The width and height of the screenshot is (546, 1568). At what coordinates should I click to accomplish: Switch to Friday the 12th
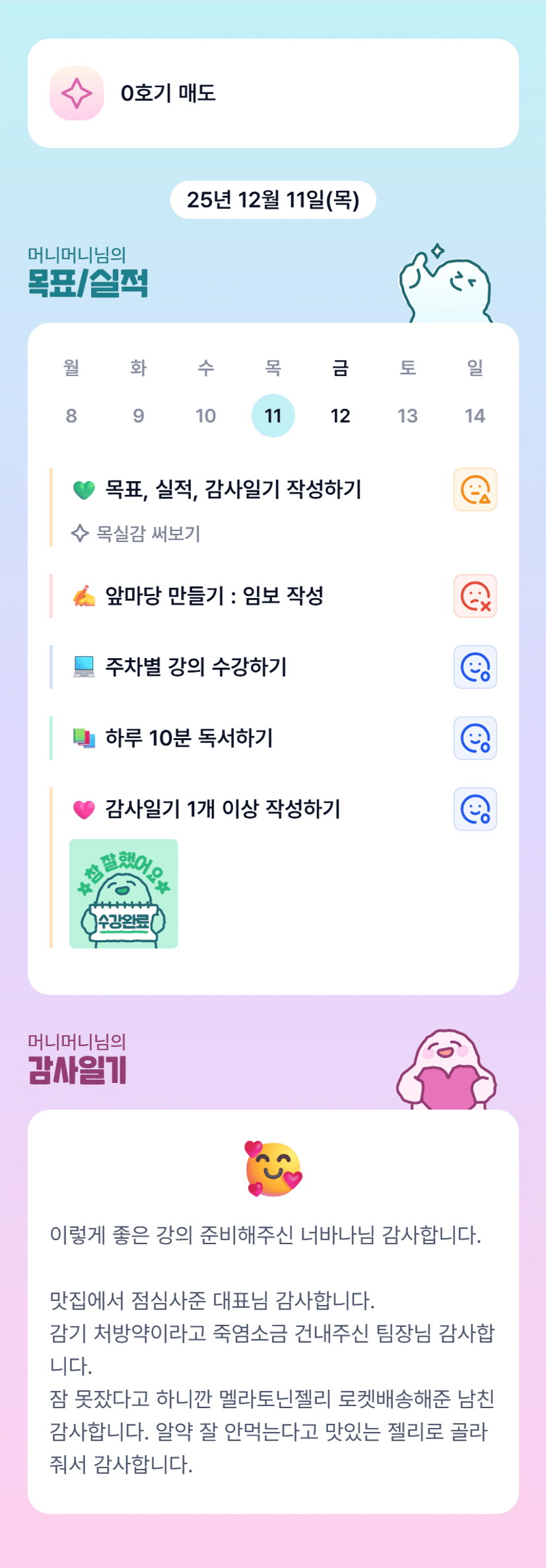pyautogui.click(x=340, y=416)
